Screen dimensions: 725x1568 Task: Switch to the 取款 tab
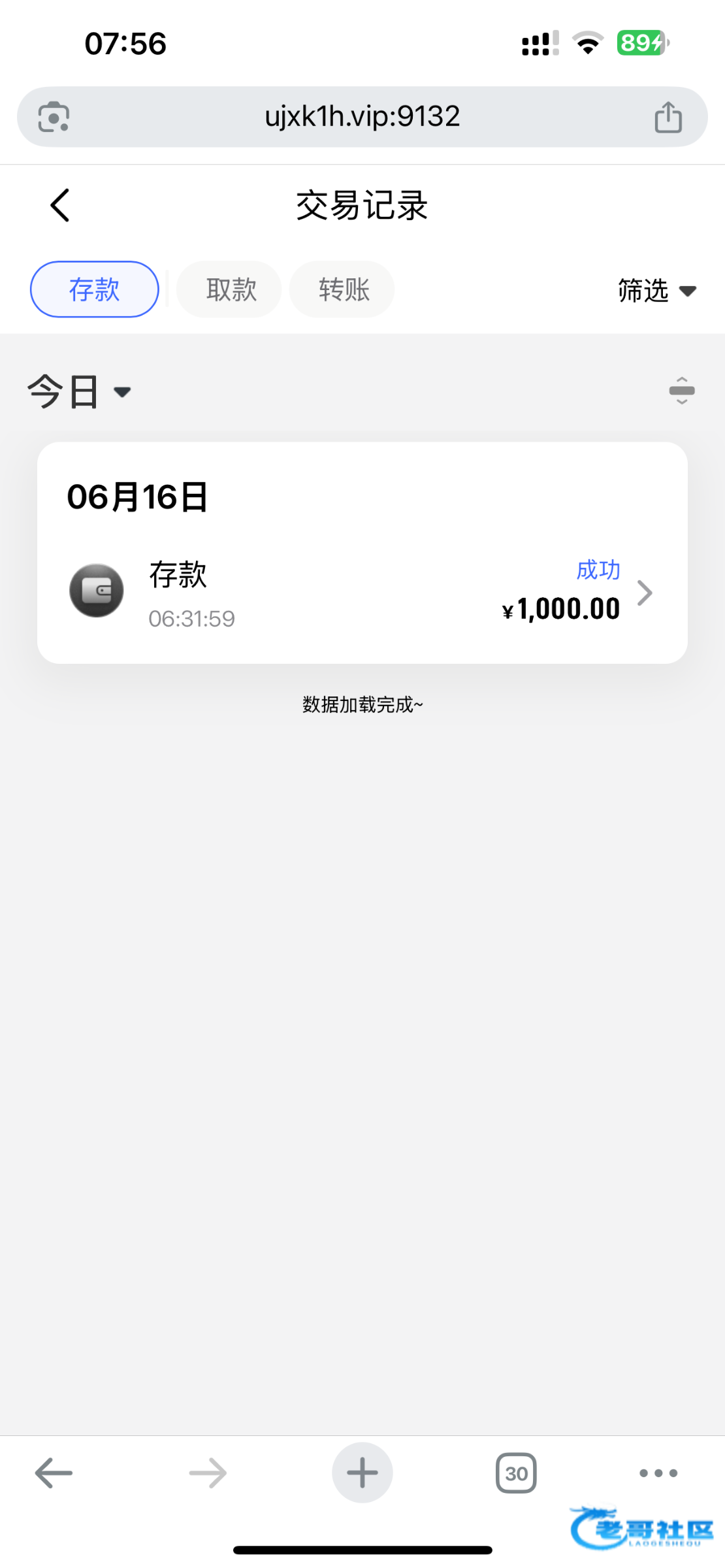[229, 289]
